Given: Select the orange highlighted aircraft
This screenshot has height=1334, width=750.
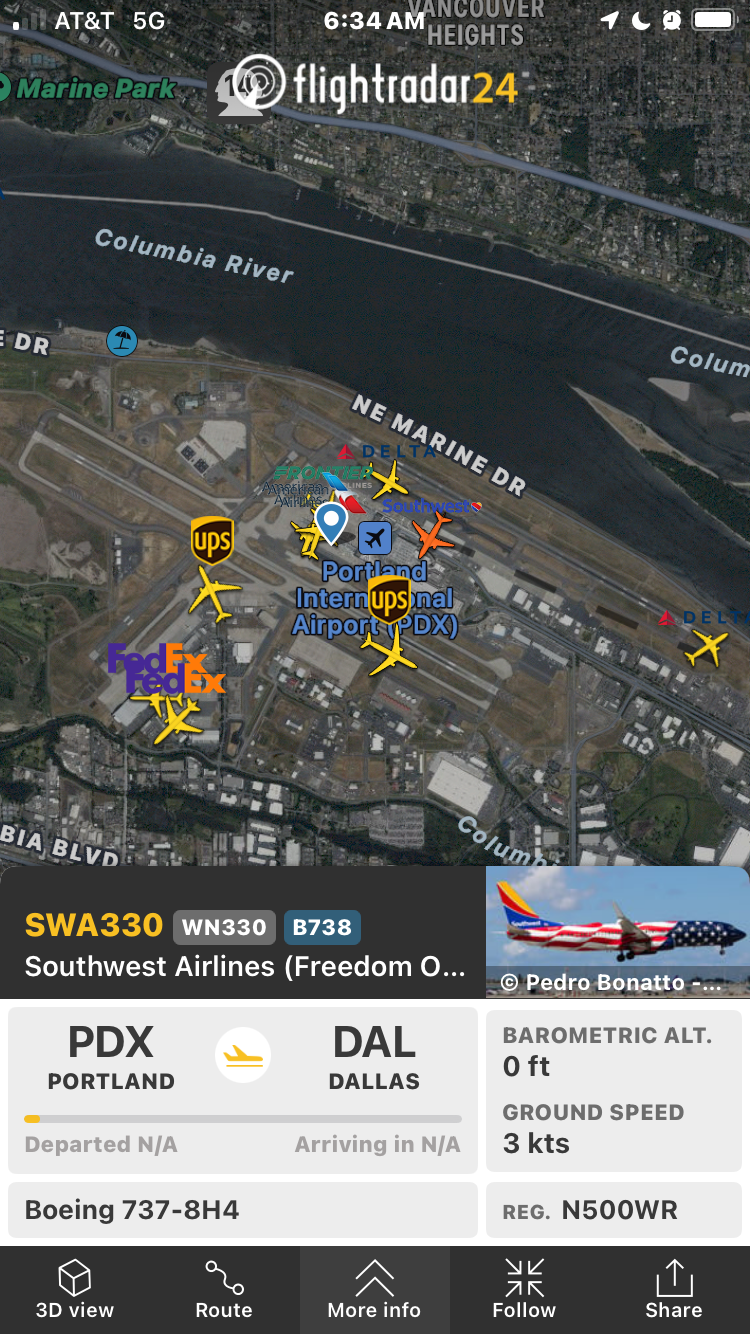Looking at the screenshot, I should tap(433, 536).
